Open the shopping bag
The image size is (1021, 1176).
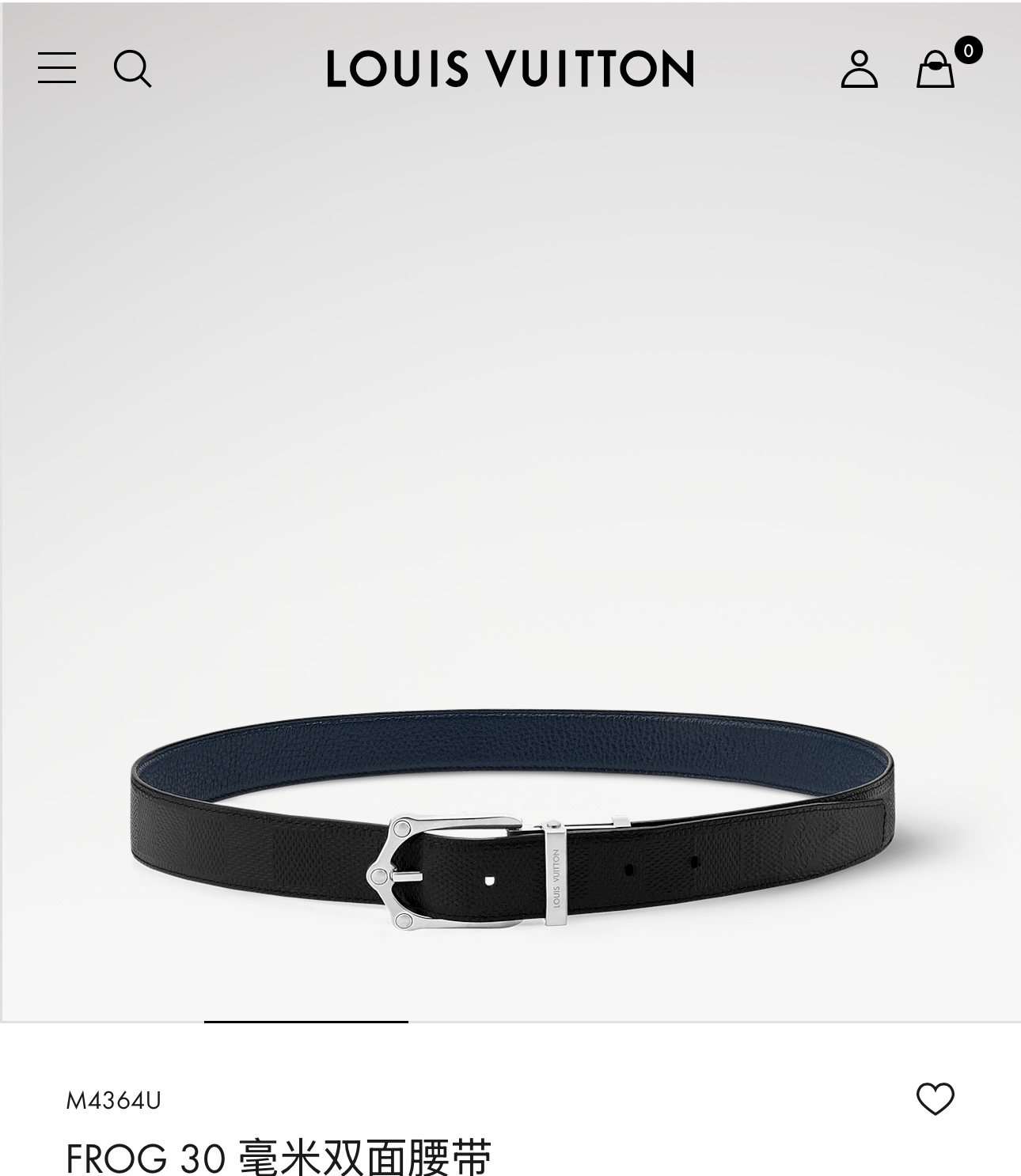pos(936,69)
